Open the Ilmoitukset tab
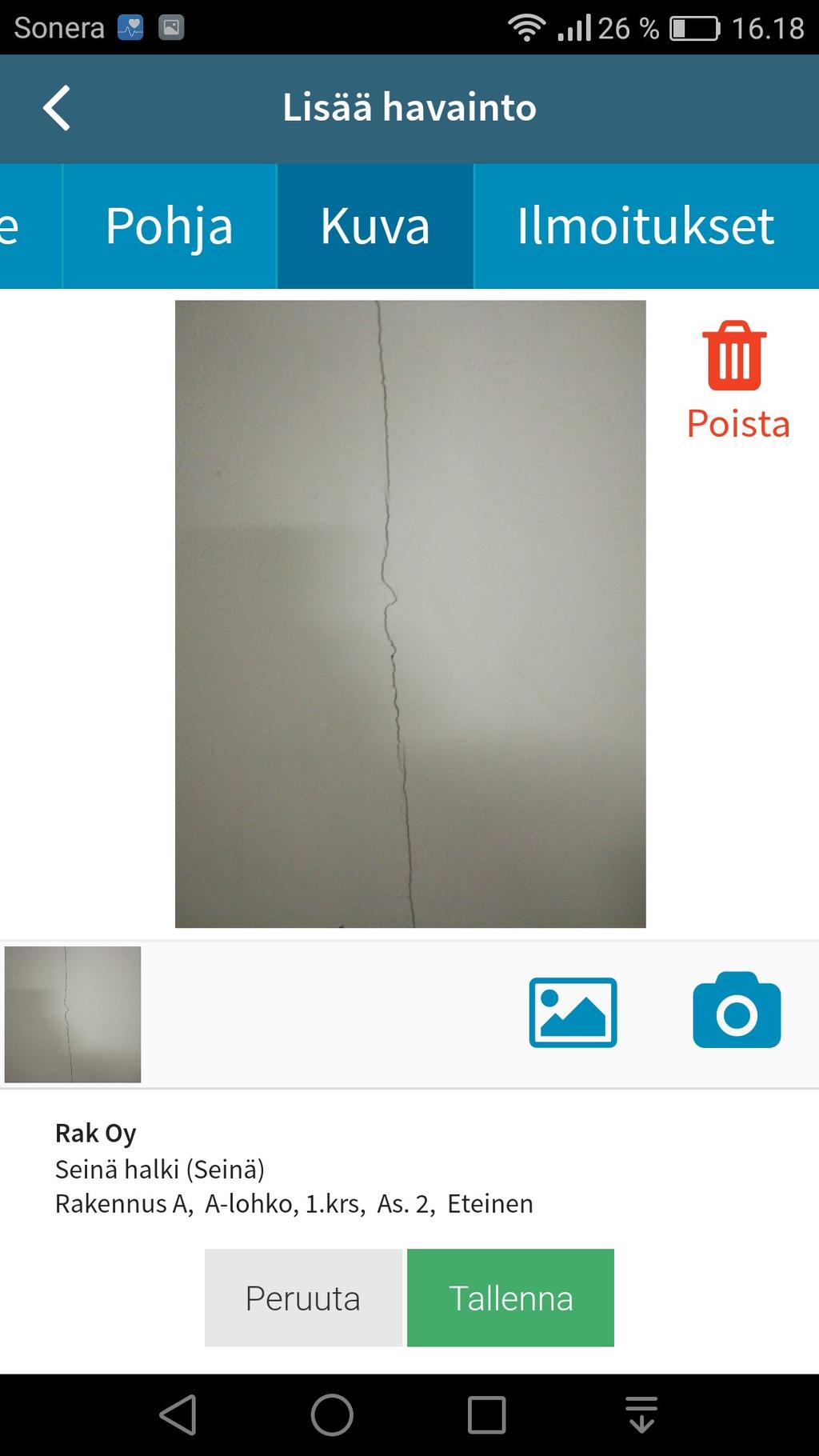 point(645,226)
